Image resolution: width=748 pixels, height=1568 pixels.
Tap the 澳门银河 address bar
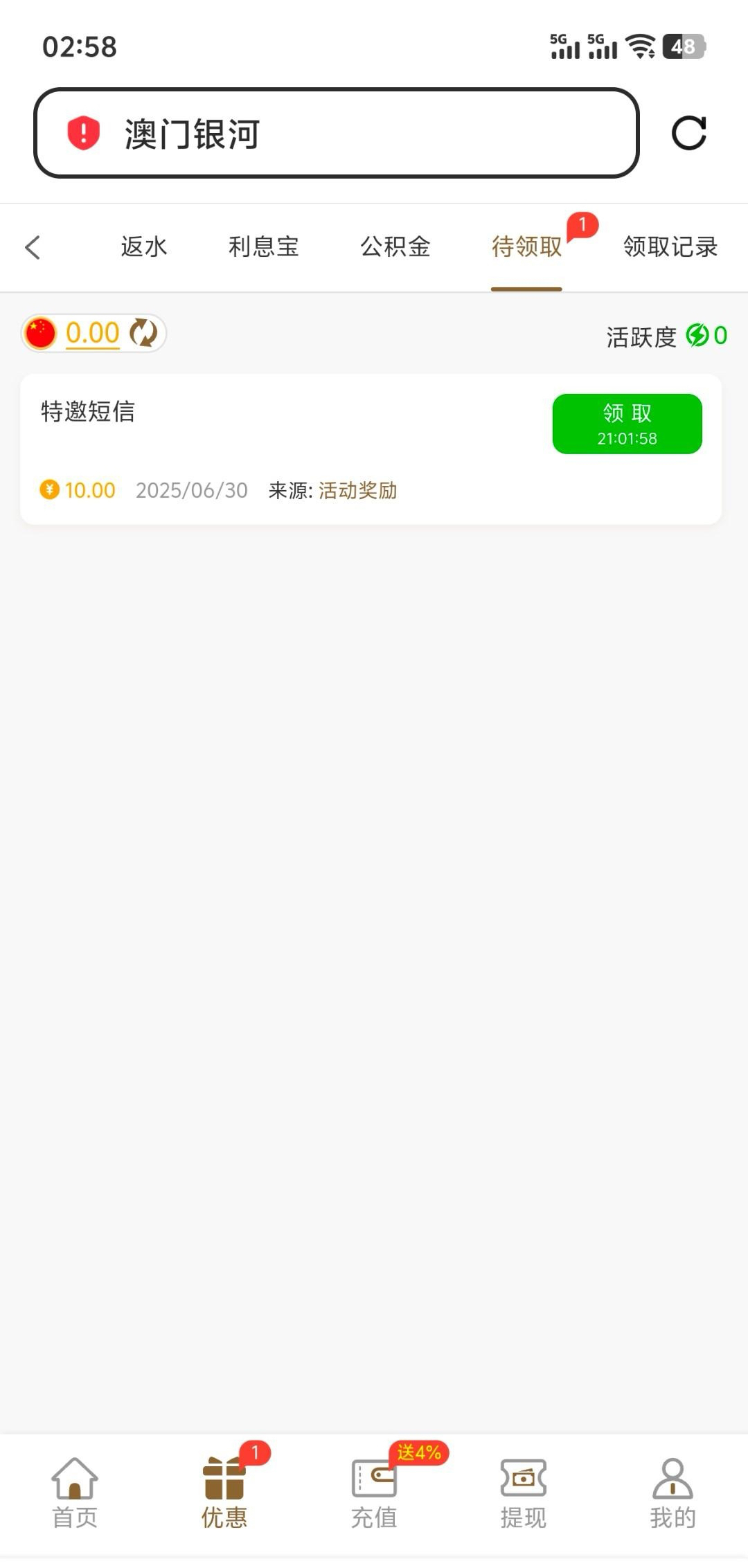(336, 133)
